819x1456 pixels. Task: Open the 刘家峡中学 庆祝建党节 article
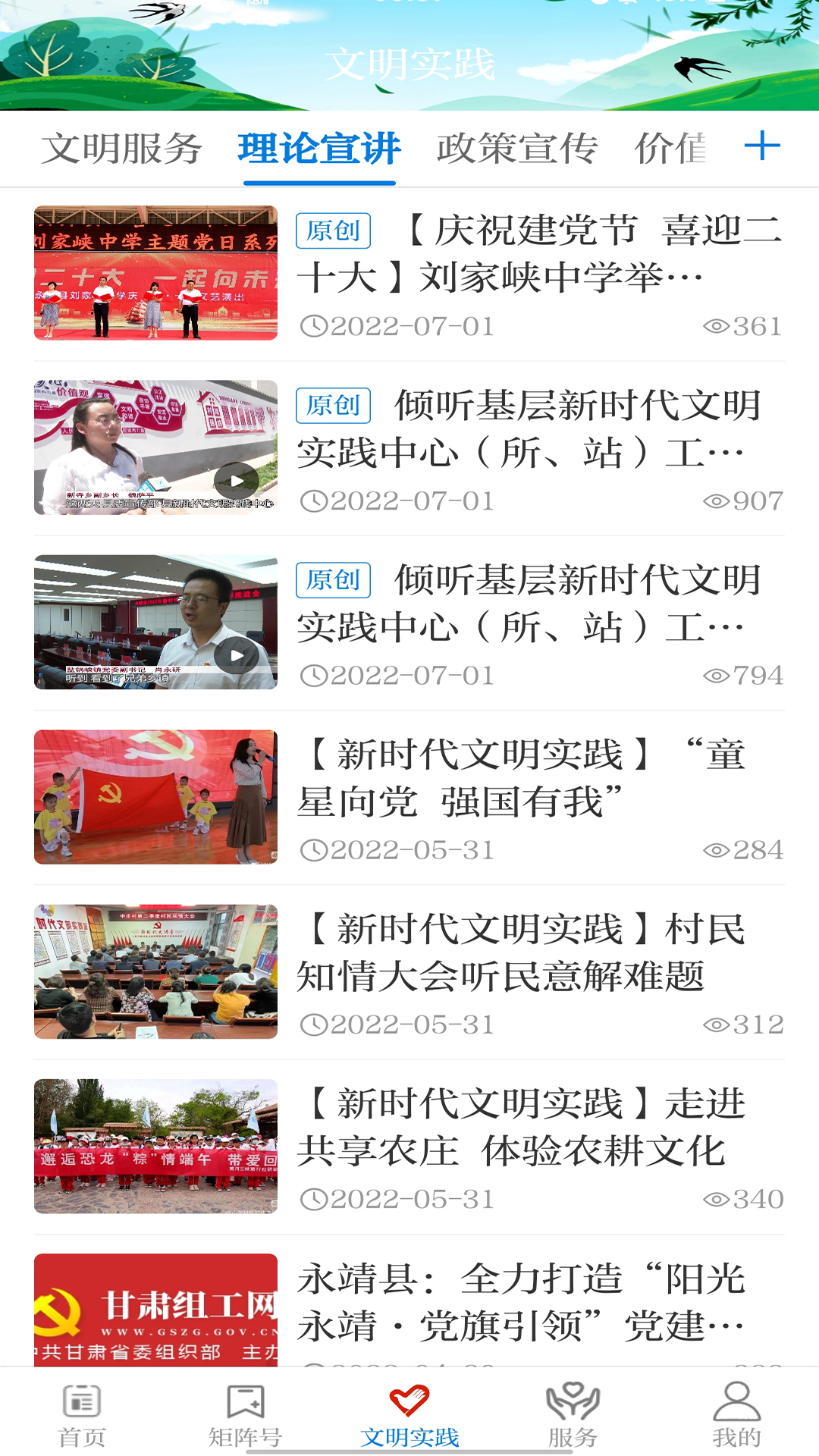tap(538, 254)
